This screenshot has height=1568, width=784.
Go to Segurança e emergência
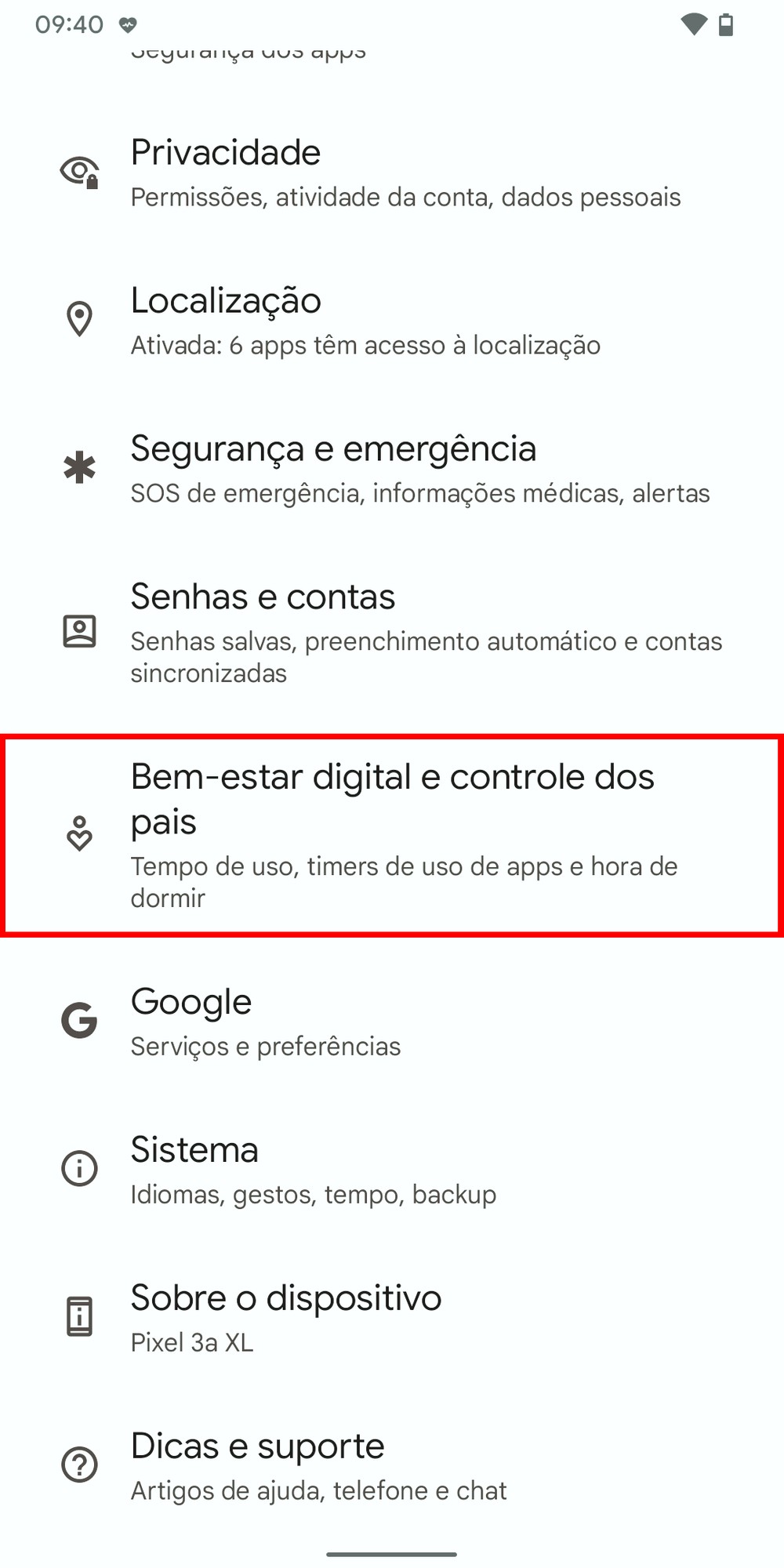(392, 469)
